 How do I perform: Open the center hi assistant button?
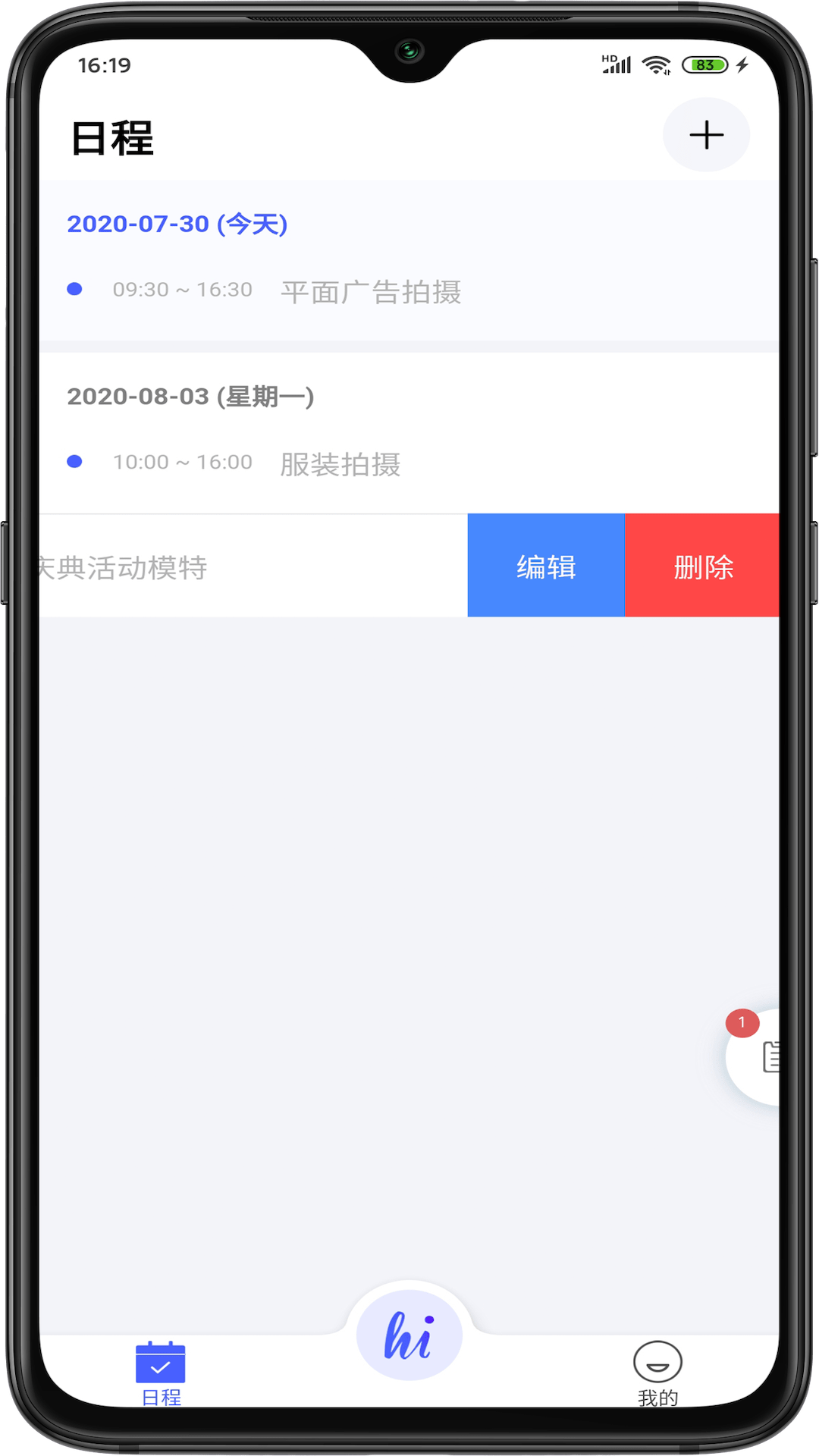(409, 1335)
